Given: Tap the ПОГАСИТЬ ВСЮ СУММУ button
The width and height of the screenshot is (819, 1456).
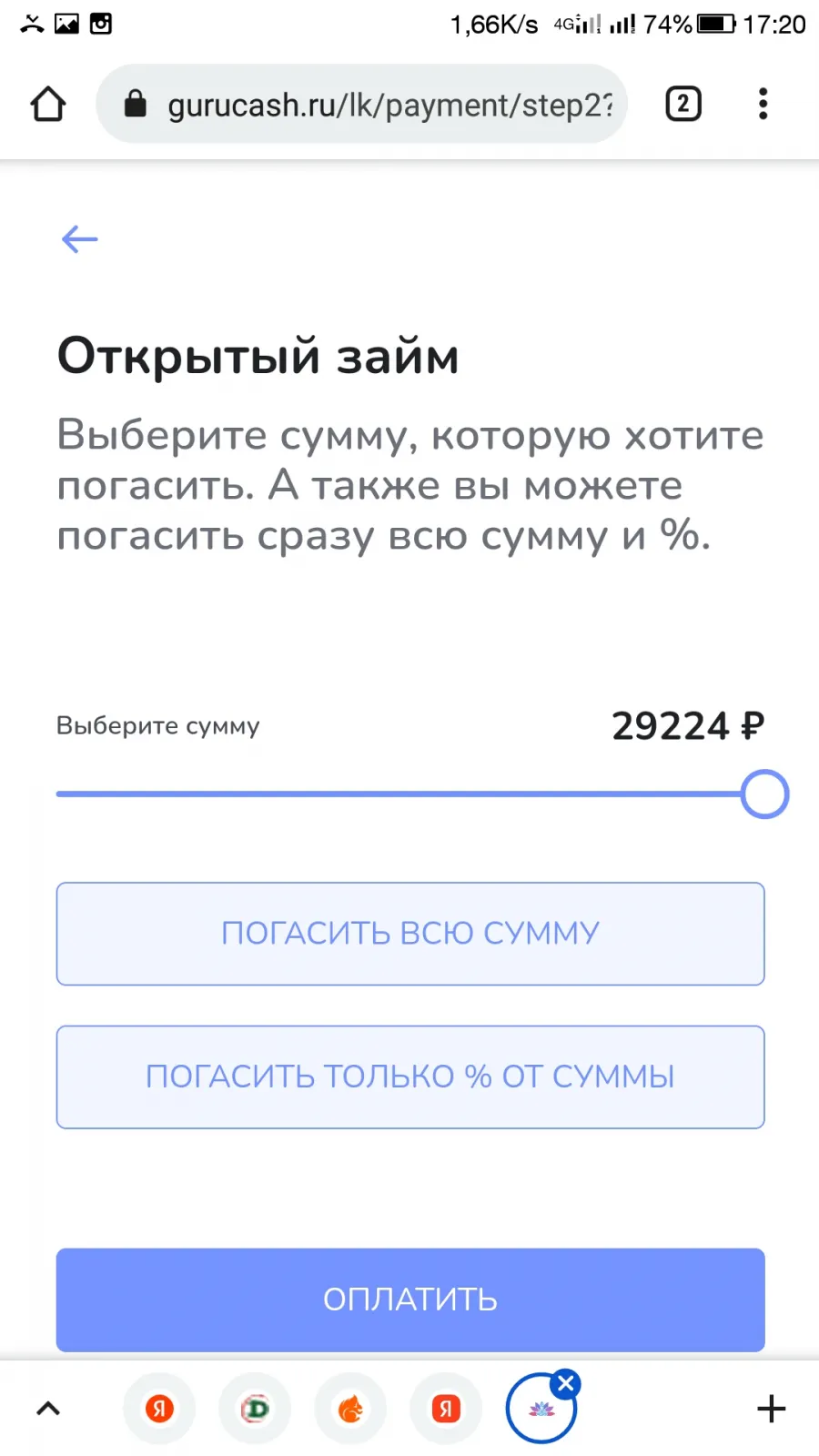Looking at the screenshot, I should pos(410,934).
